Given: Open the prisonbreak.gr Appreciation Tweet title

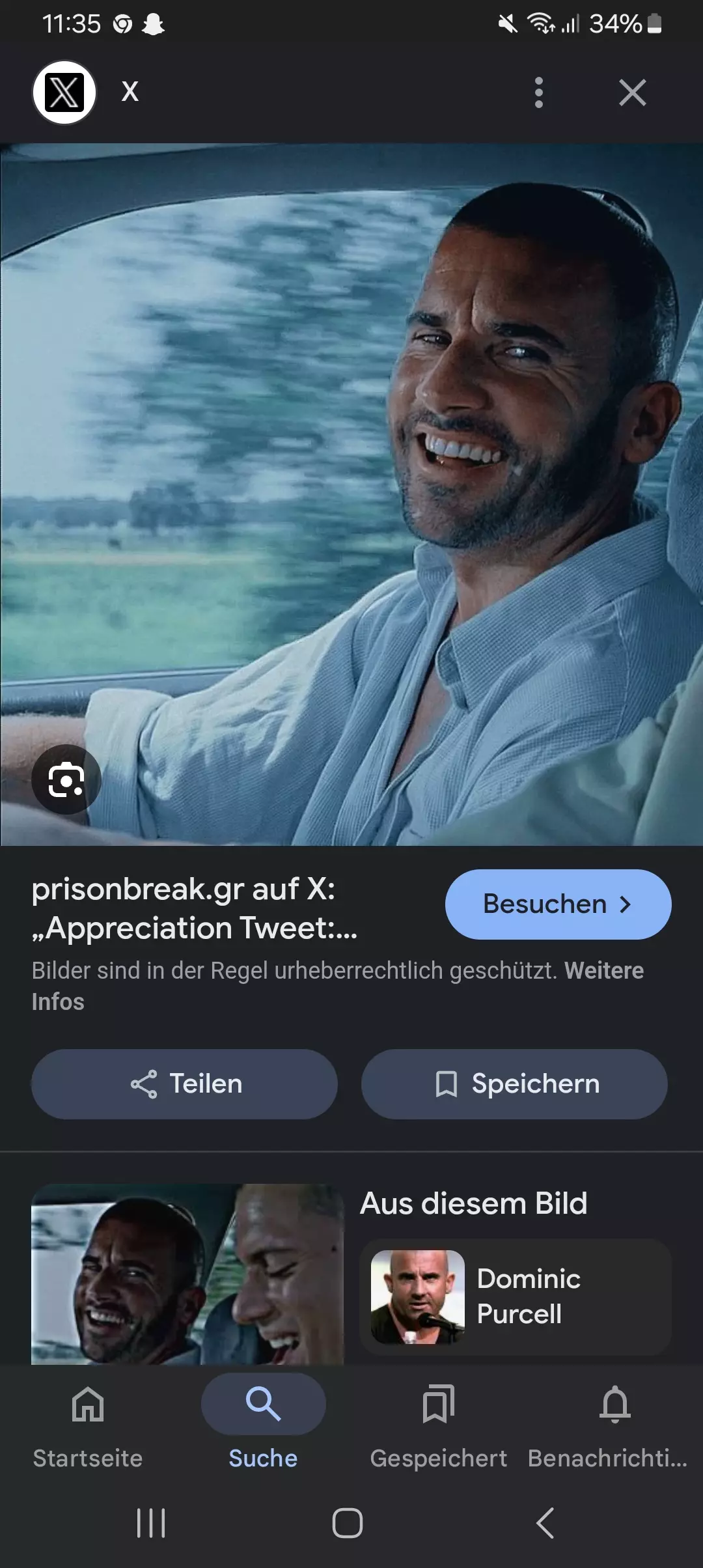Looking at the screenshot, I should (195, 908).
